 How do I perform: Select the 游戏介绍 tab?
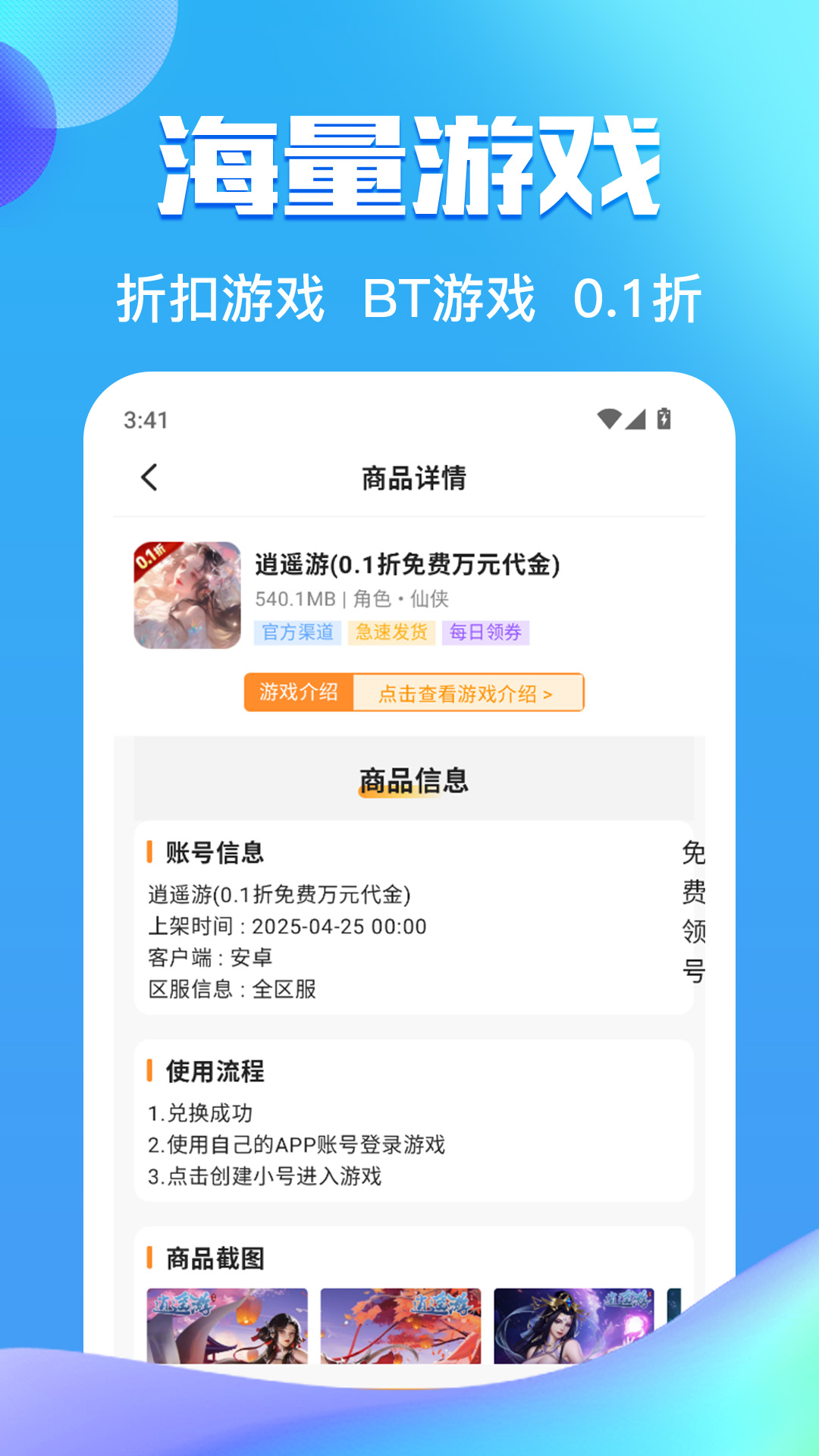point(297,693)
